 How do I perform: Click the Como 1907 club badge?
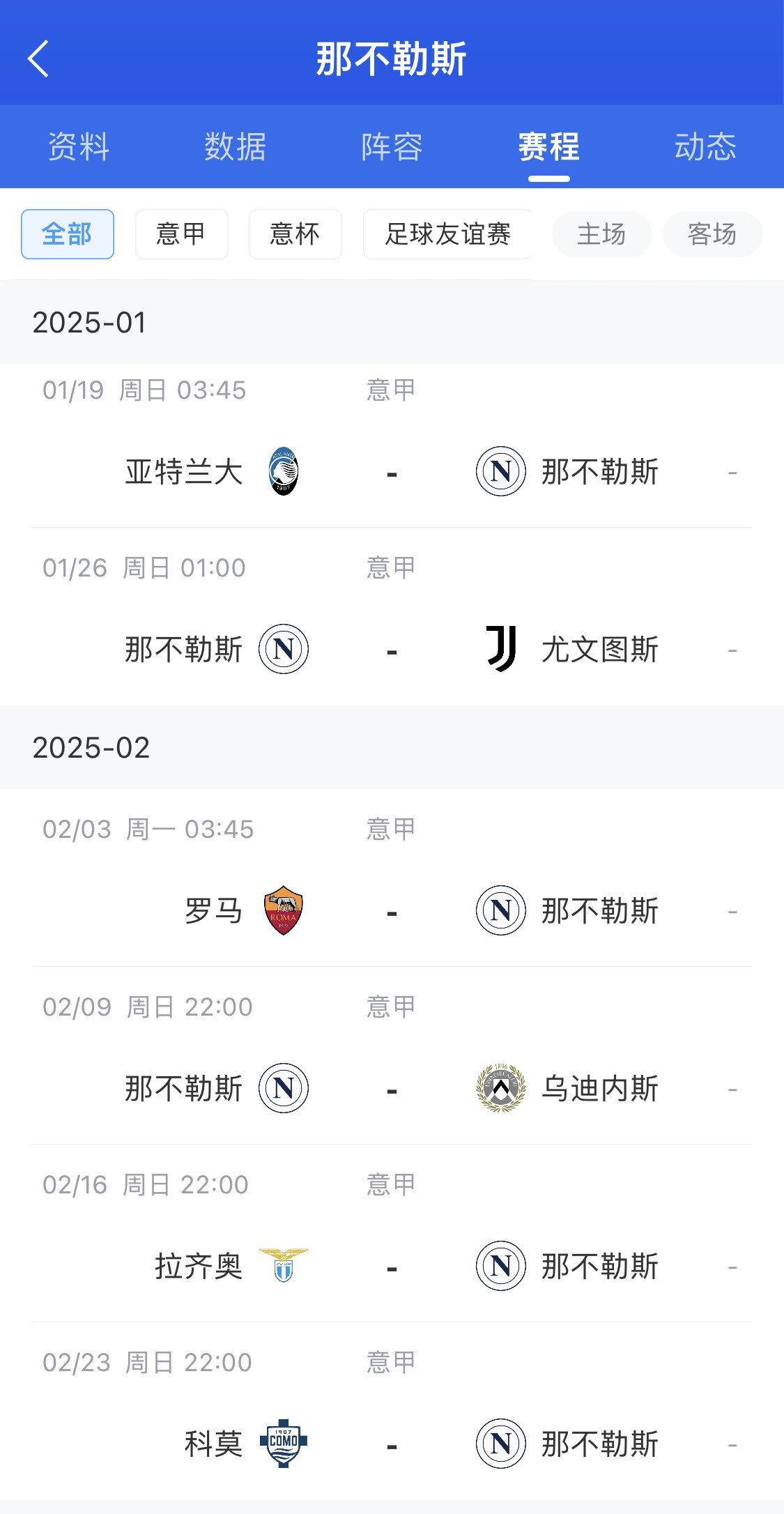tap(284, 1443)
